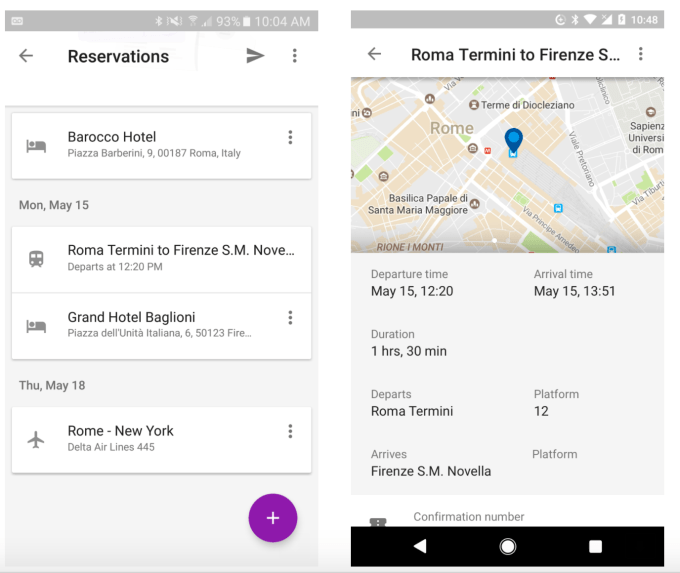
Task: Open more options for the Rome - New York flight
Action: tap(290, 431)
